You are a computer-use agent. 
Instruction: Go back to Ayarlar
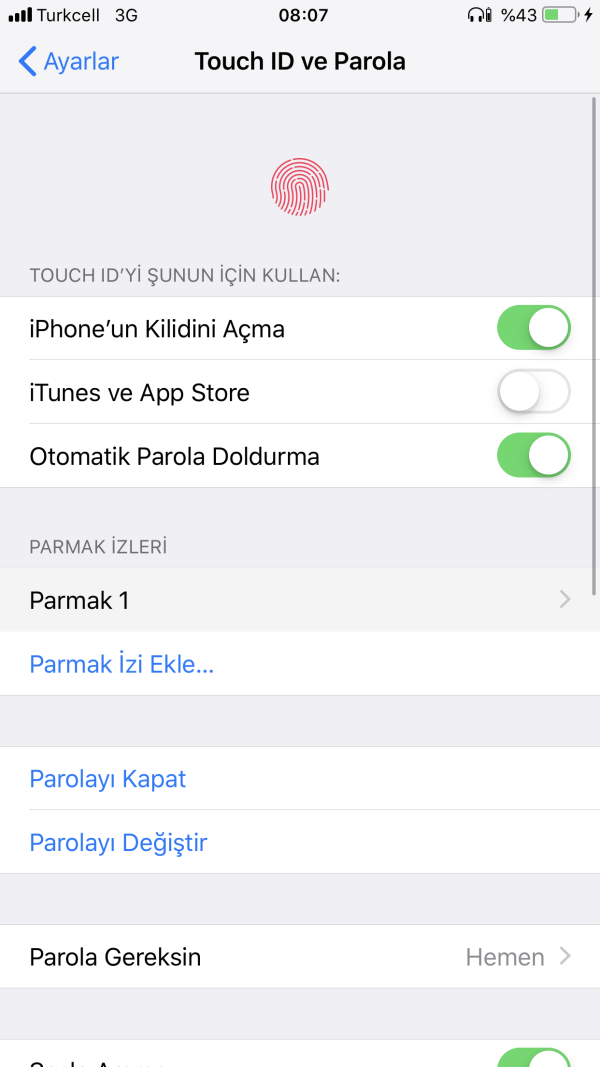pos(68,61)
